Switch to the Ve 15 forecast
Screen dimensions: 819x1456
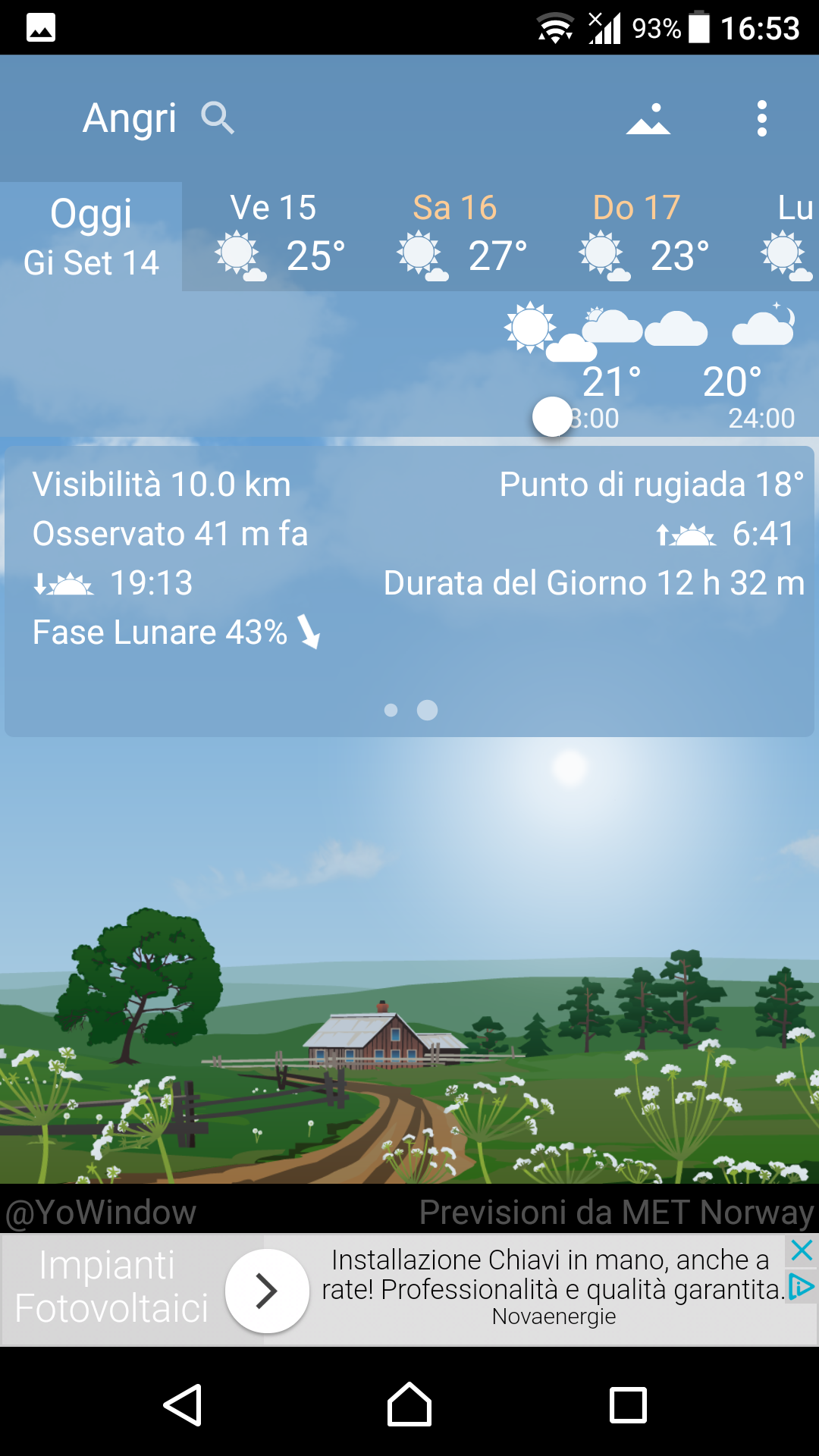(x=273, y=237)
